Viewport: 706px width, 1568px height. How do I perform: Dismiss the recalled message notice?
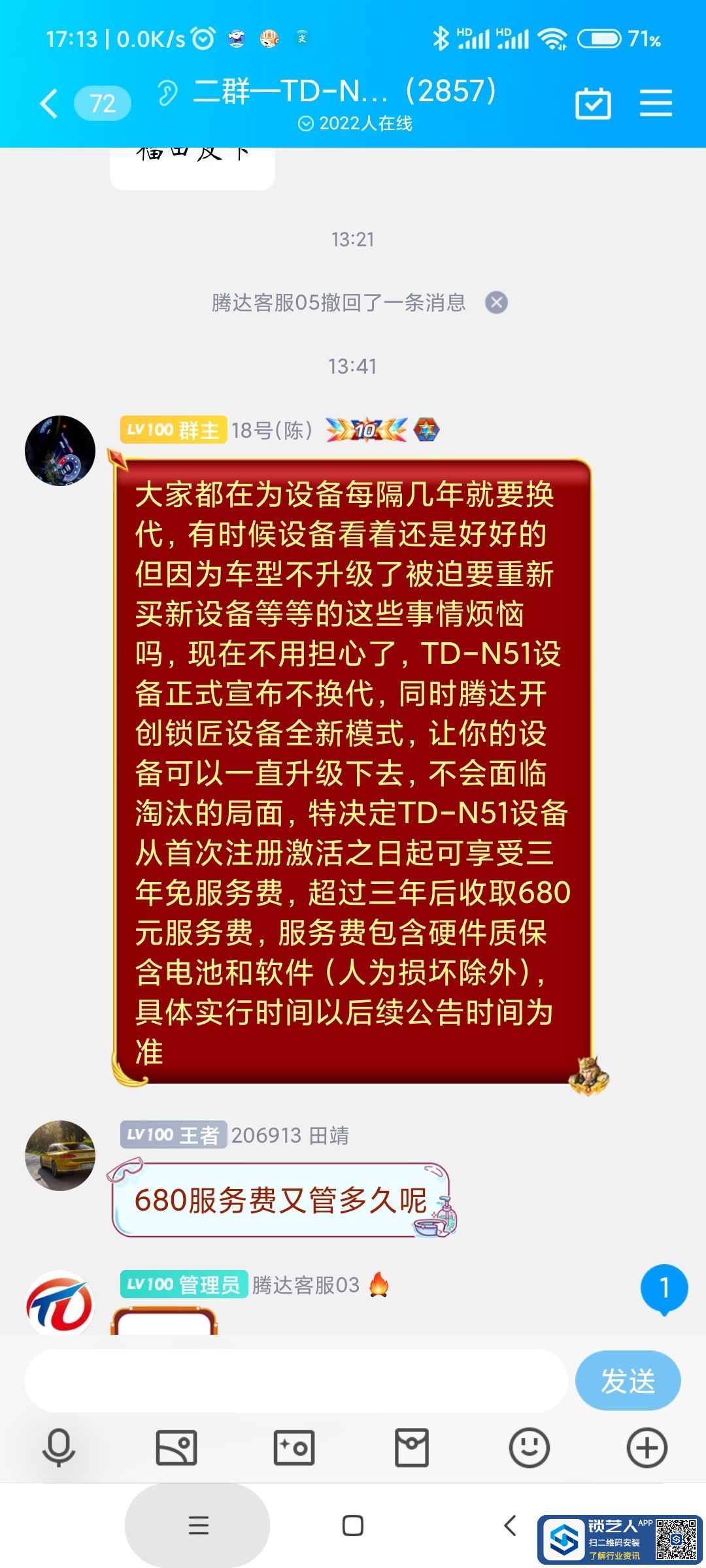496,302
